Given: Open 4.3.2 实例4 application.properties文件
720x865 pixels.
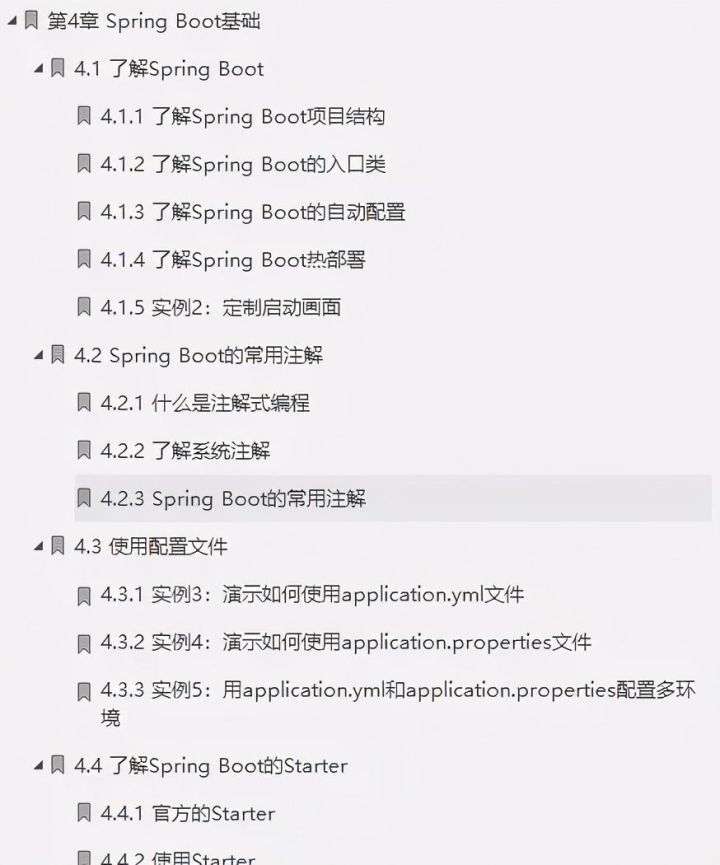Looking at the screenshot, I should (345, 642).
